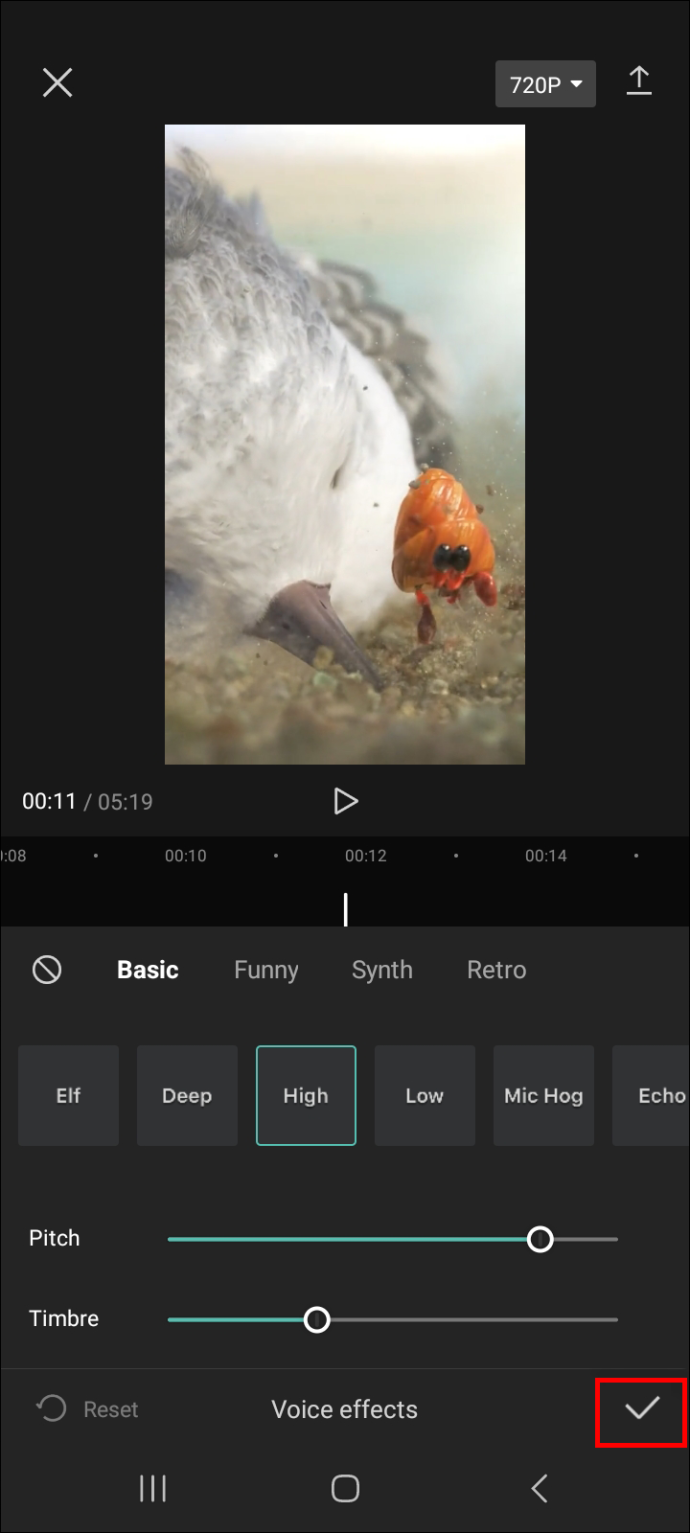
Task: Switch to the Funny effects tab
Action: 266,969
